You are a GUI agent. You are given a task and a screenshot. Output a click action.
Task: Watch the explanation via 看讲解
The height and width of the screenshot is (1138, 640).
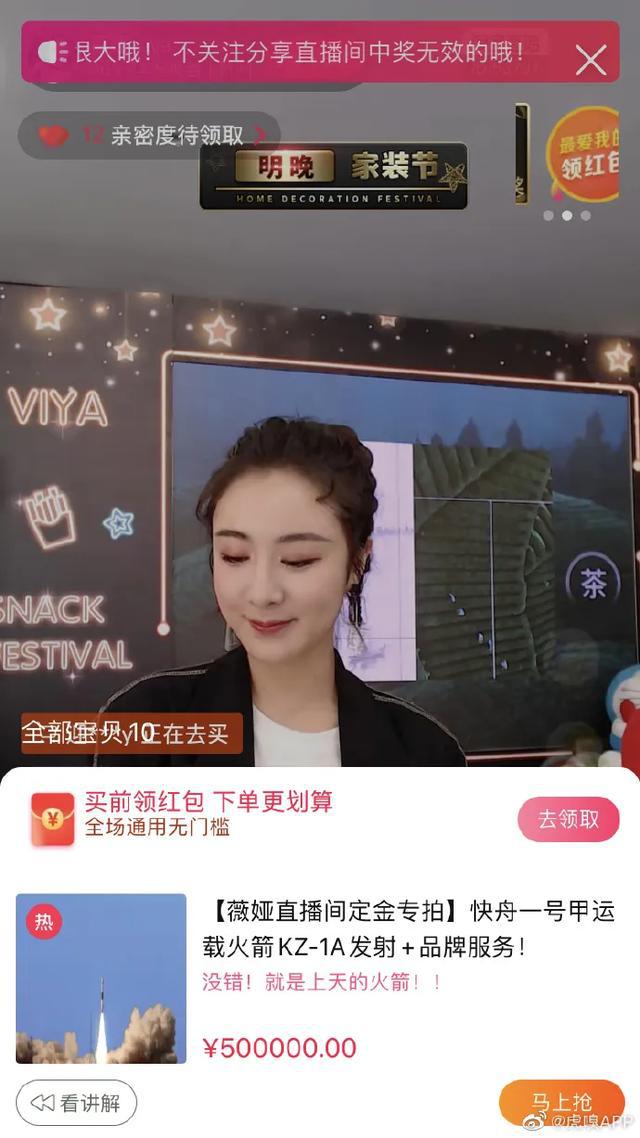point(76,1103)
